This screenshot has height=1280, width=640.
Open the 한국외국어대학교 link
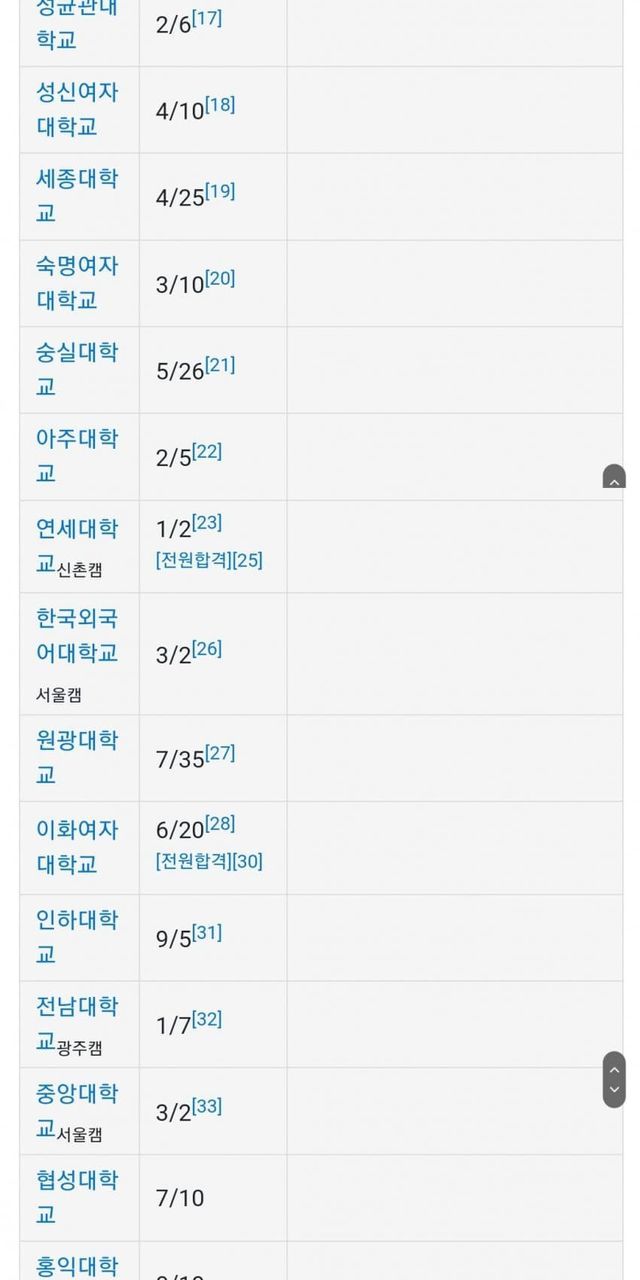[77, 635]
